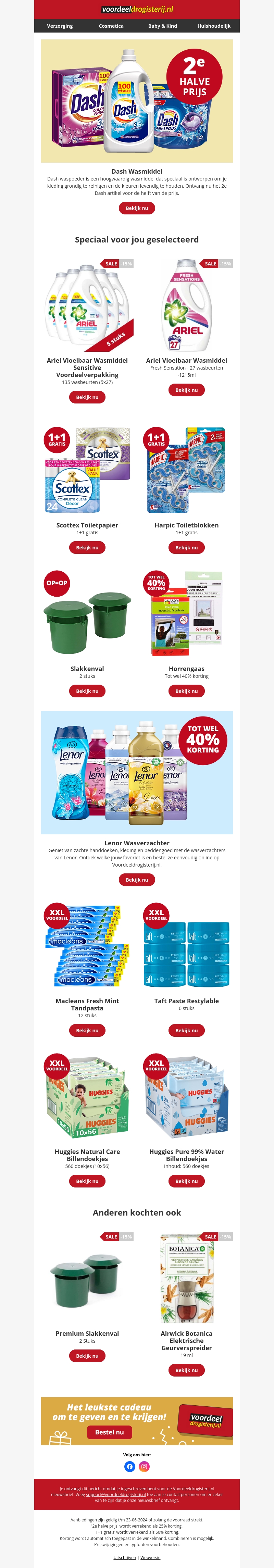Tap Bekijk nu under Dash Wasmiddel

pos(136,208)
